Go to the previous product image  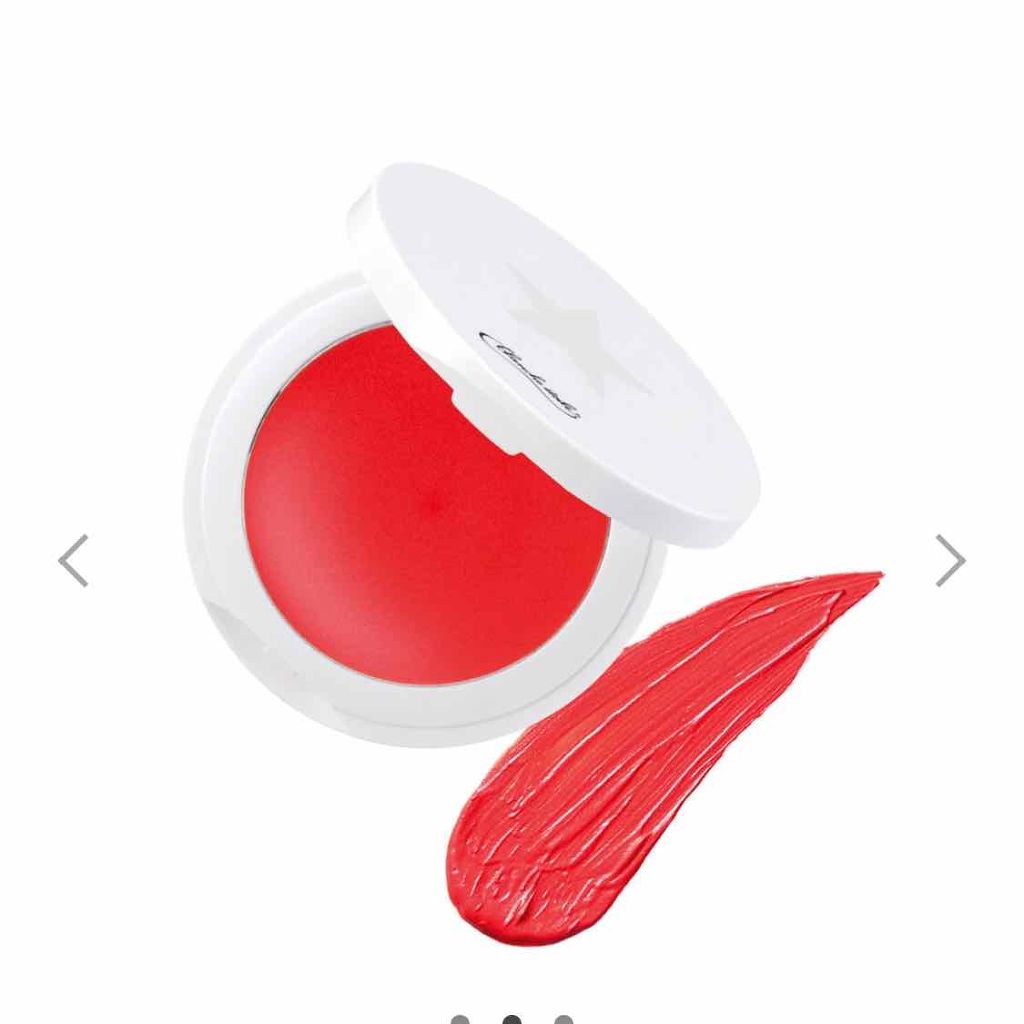click(73, 560)
